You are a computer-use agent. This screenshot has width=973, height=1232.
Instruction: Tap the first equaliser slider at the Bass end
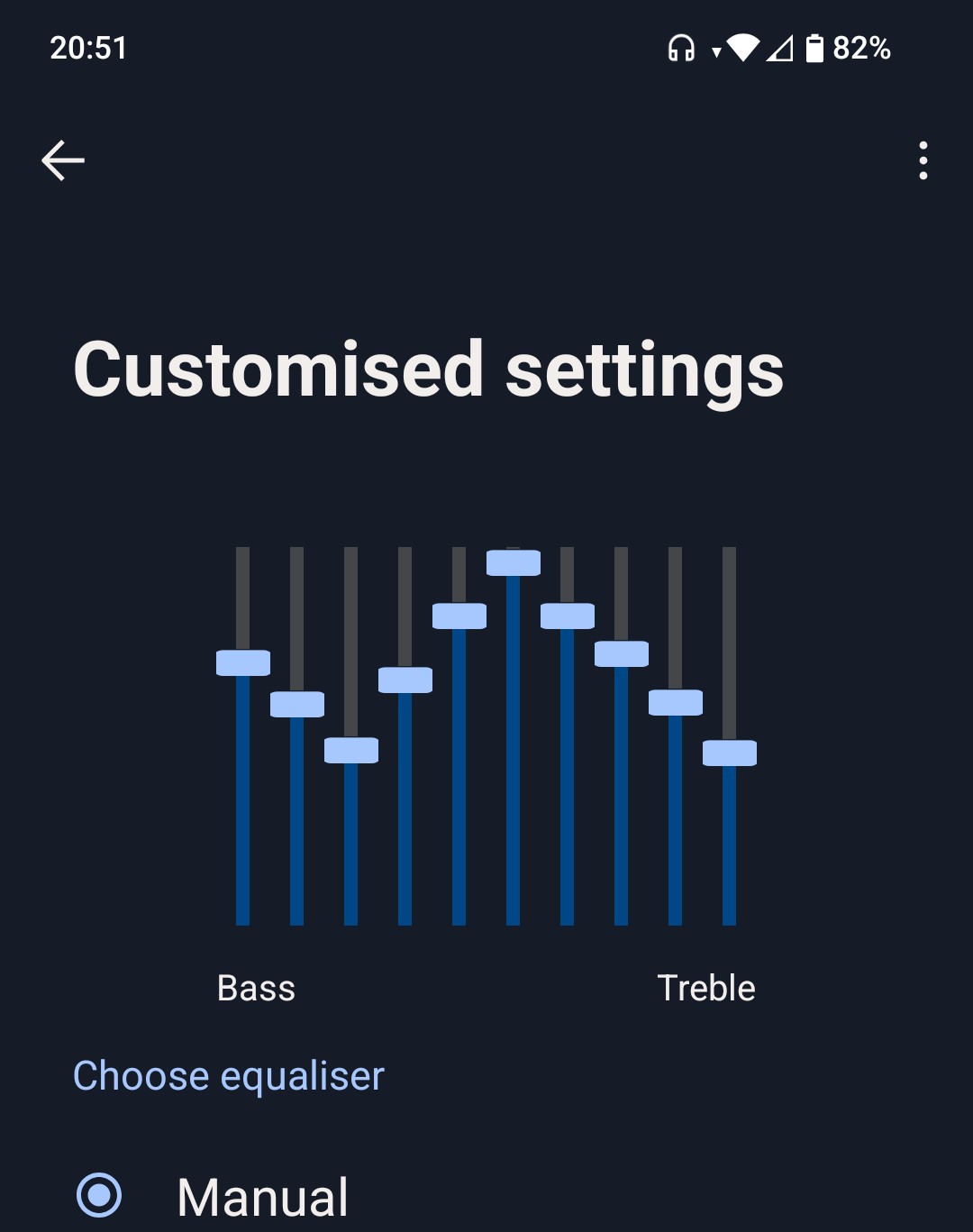[x=243, y=662]
